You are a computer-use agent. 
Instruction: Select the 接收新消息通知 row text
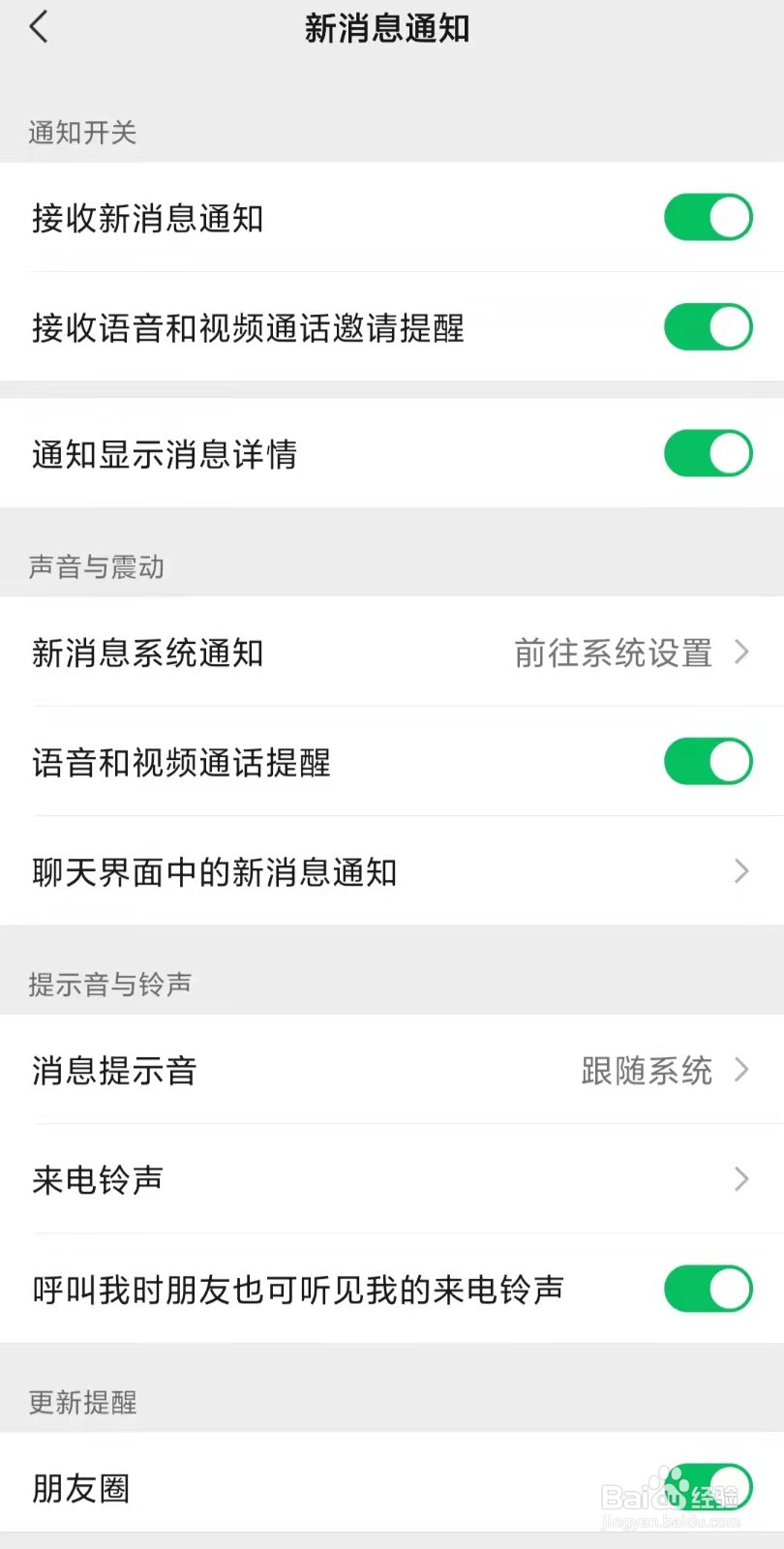click(x=147, y=219)
